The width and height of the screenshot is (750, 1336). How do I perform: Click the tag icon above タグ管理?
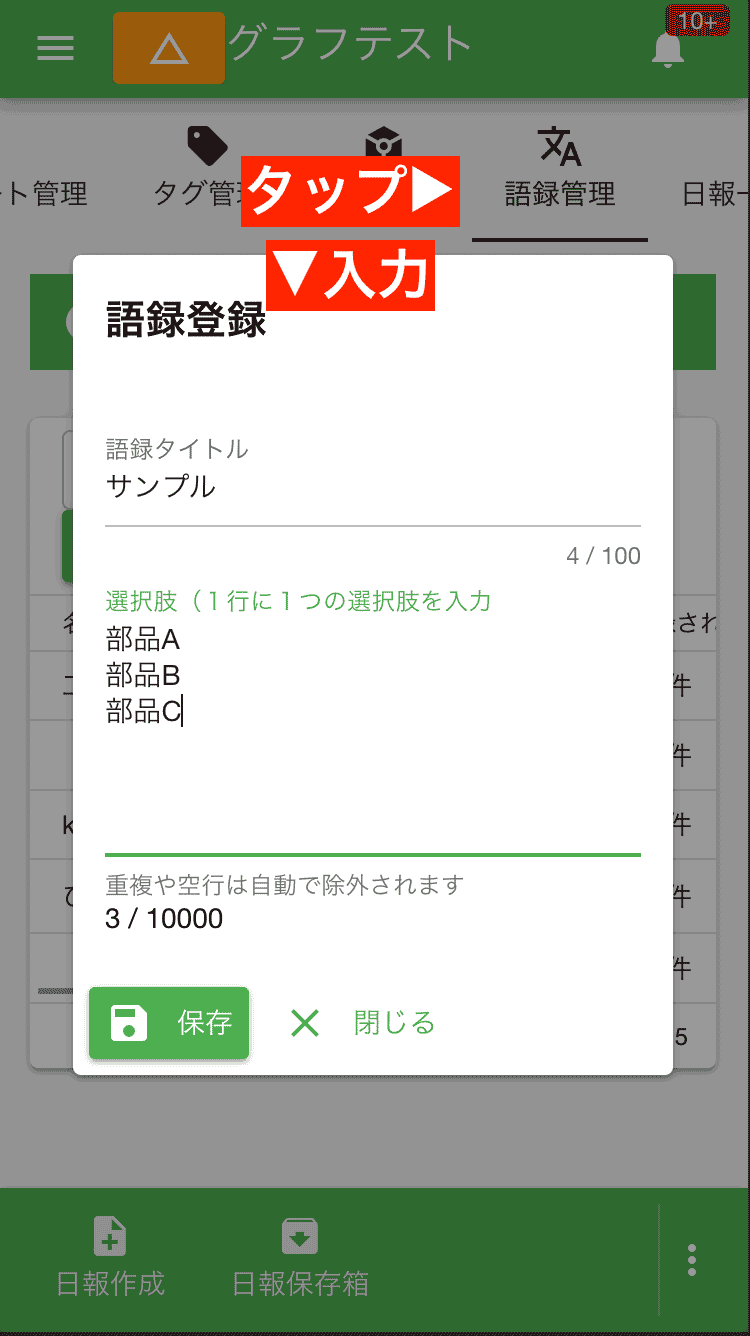(207, 145)
